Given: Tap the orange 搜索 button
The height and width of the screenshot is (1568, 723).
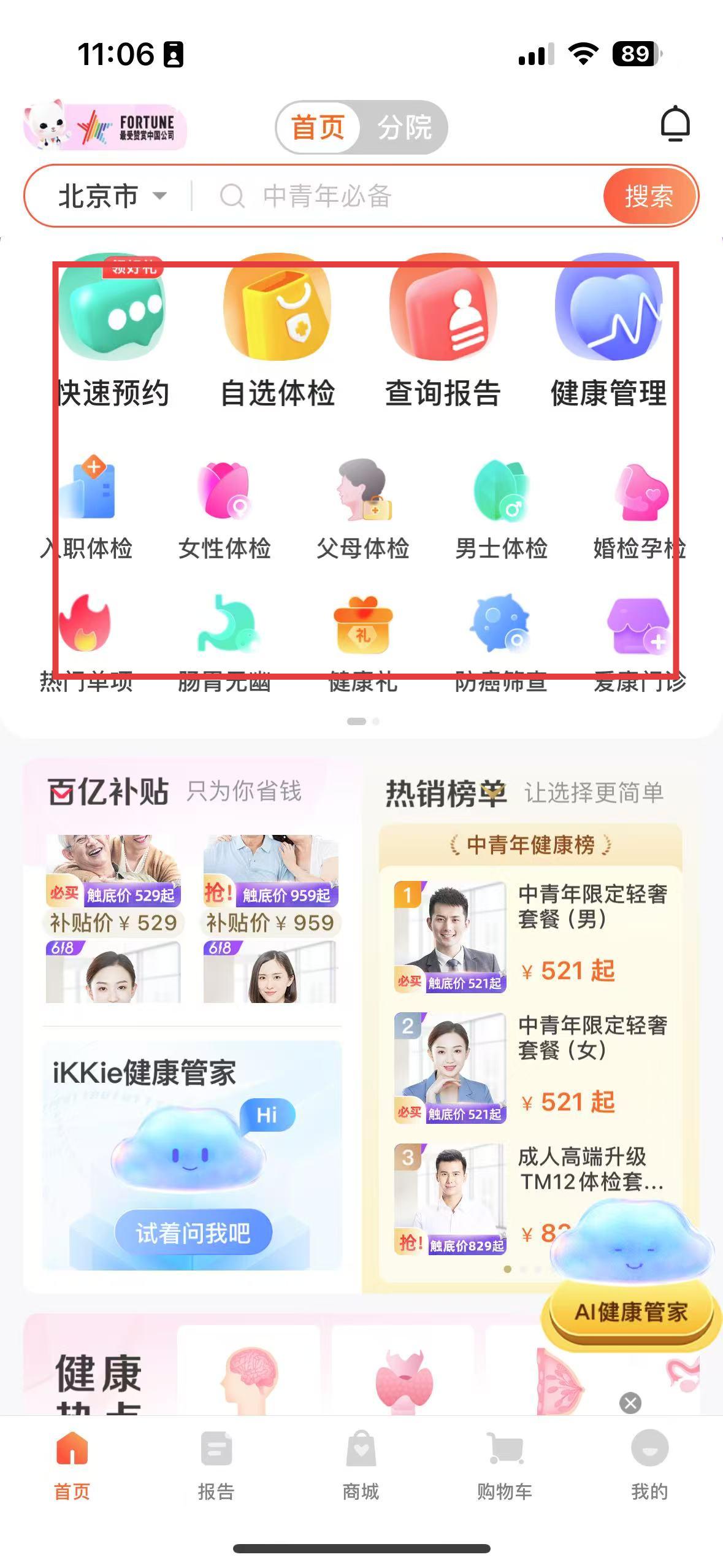Looking at the screenshot, I should [649, 196].
